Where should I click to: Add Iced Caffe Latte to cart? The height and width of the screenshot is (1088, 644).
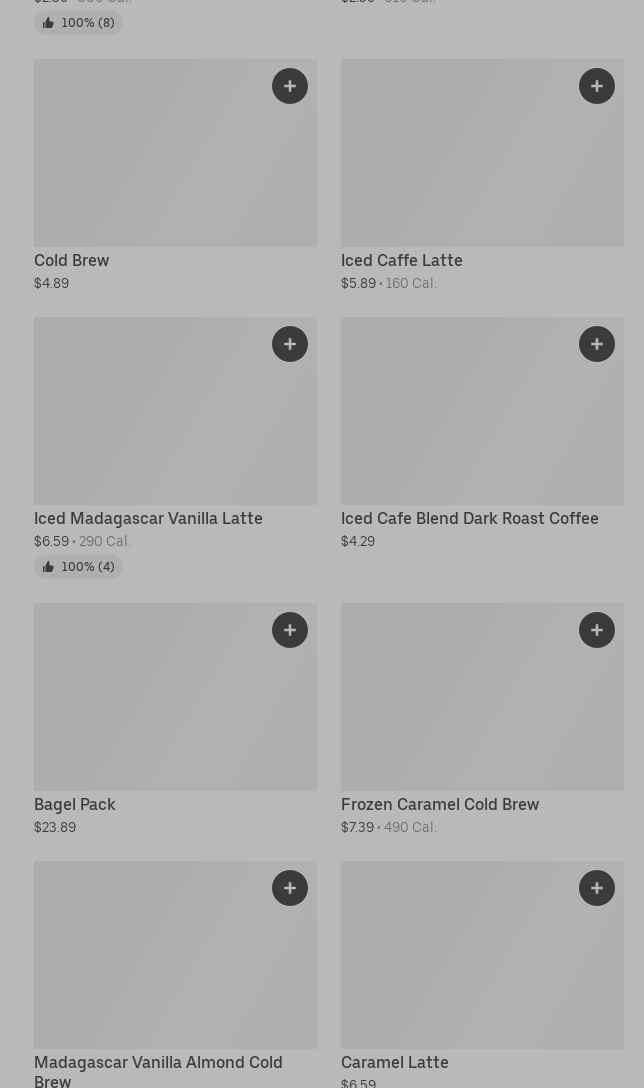pos(597,86)
